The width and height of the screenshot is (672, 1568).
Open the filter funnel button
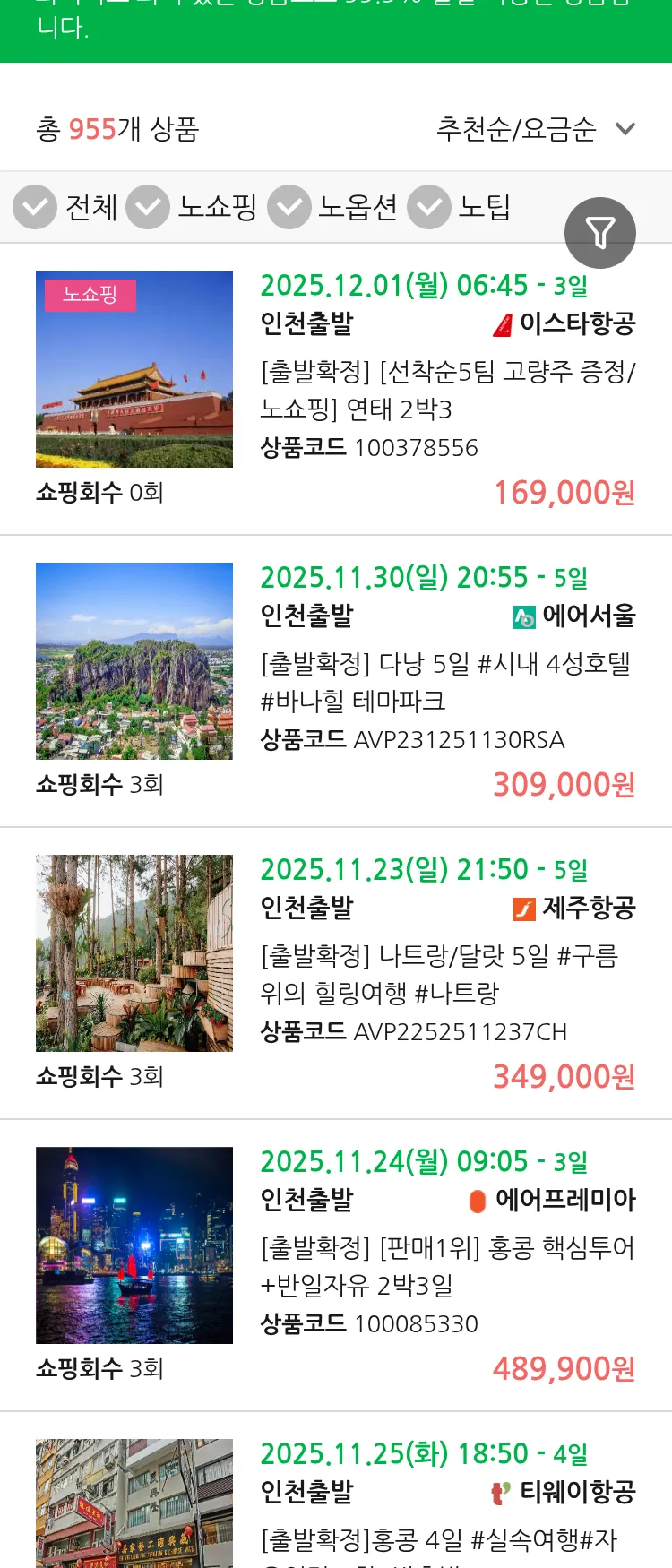pyautogui.click(x=600, y=232)
